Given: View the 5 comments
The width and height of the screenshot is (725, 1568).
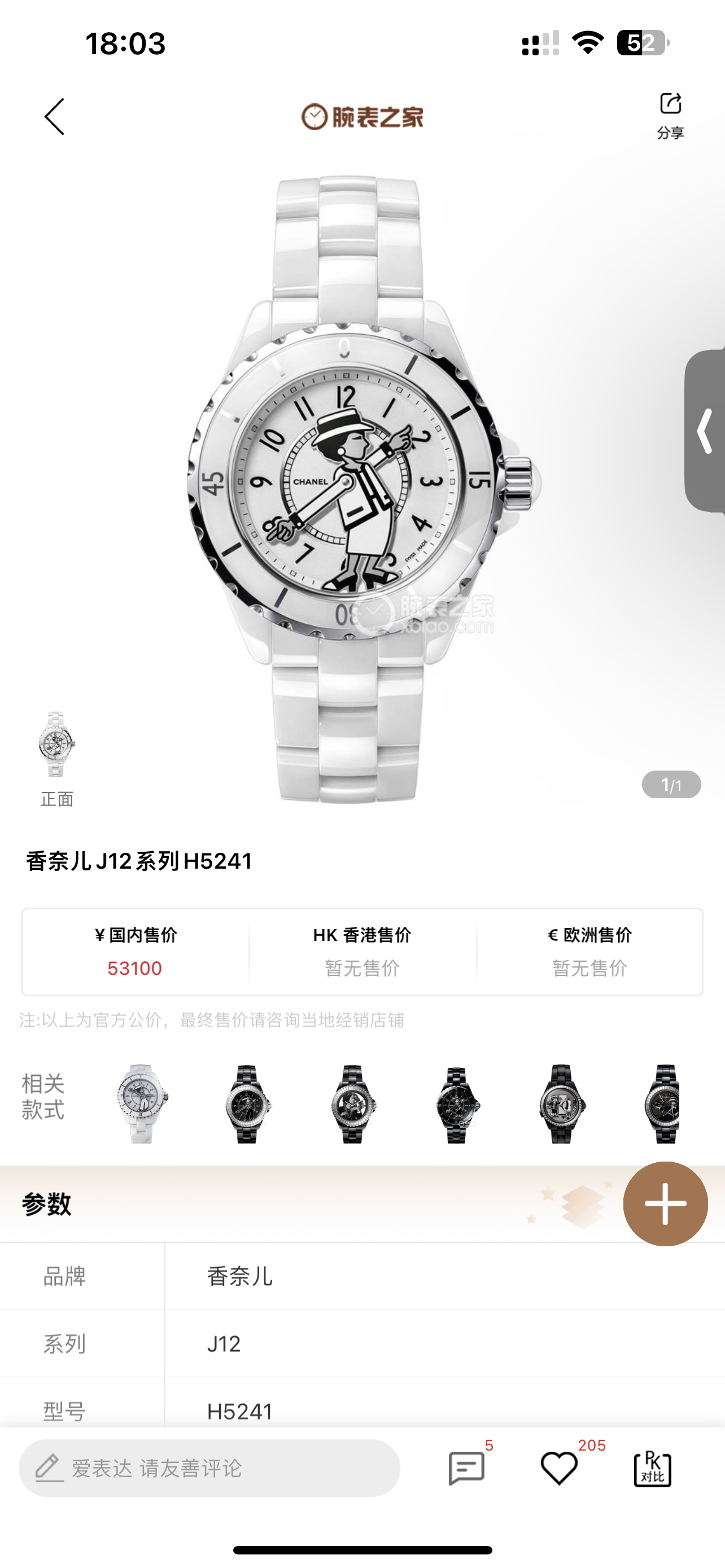Looking at the screenshot, I should [x=467, y=1468].
